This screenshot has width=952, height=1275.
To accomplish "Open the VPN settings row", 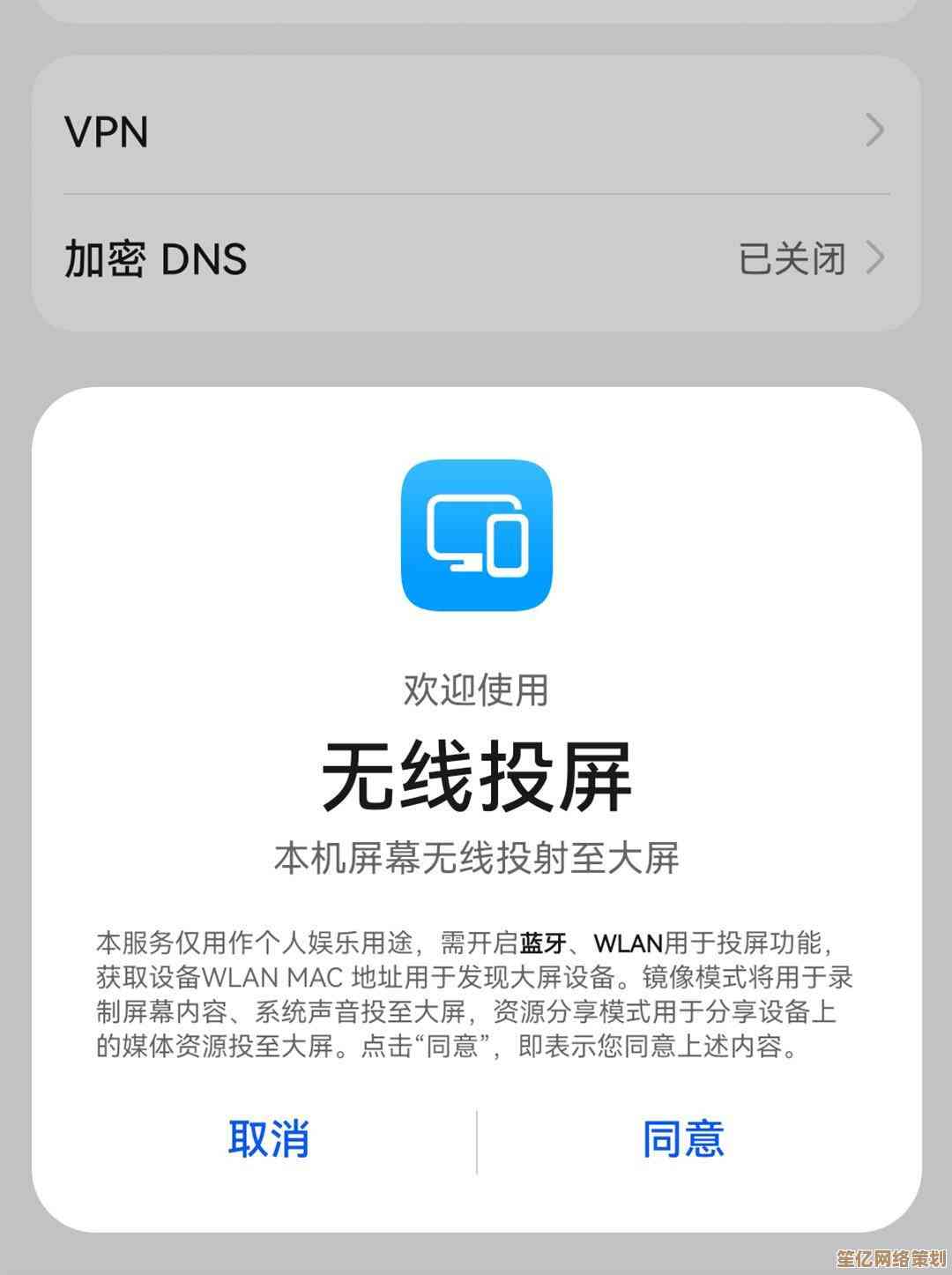I will (x=476, y=131).
